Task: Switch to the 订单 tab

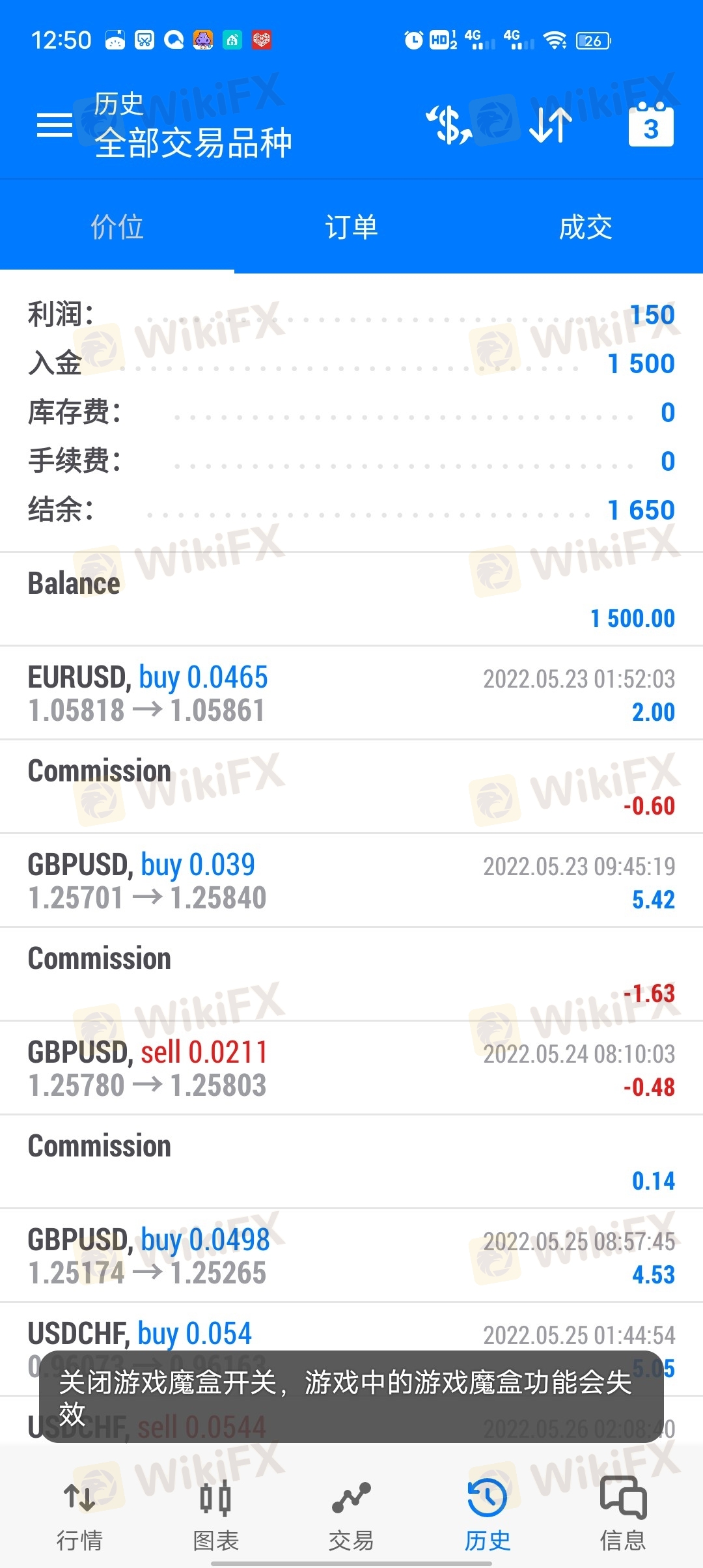Action: click(351, 227)
